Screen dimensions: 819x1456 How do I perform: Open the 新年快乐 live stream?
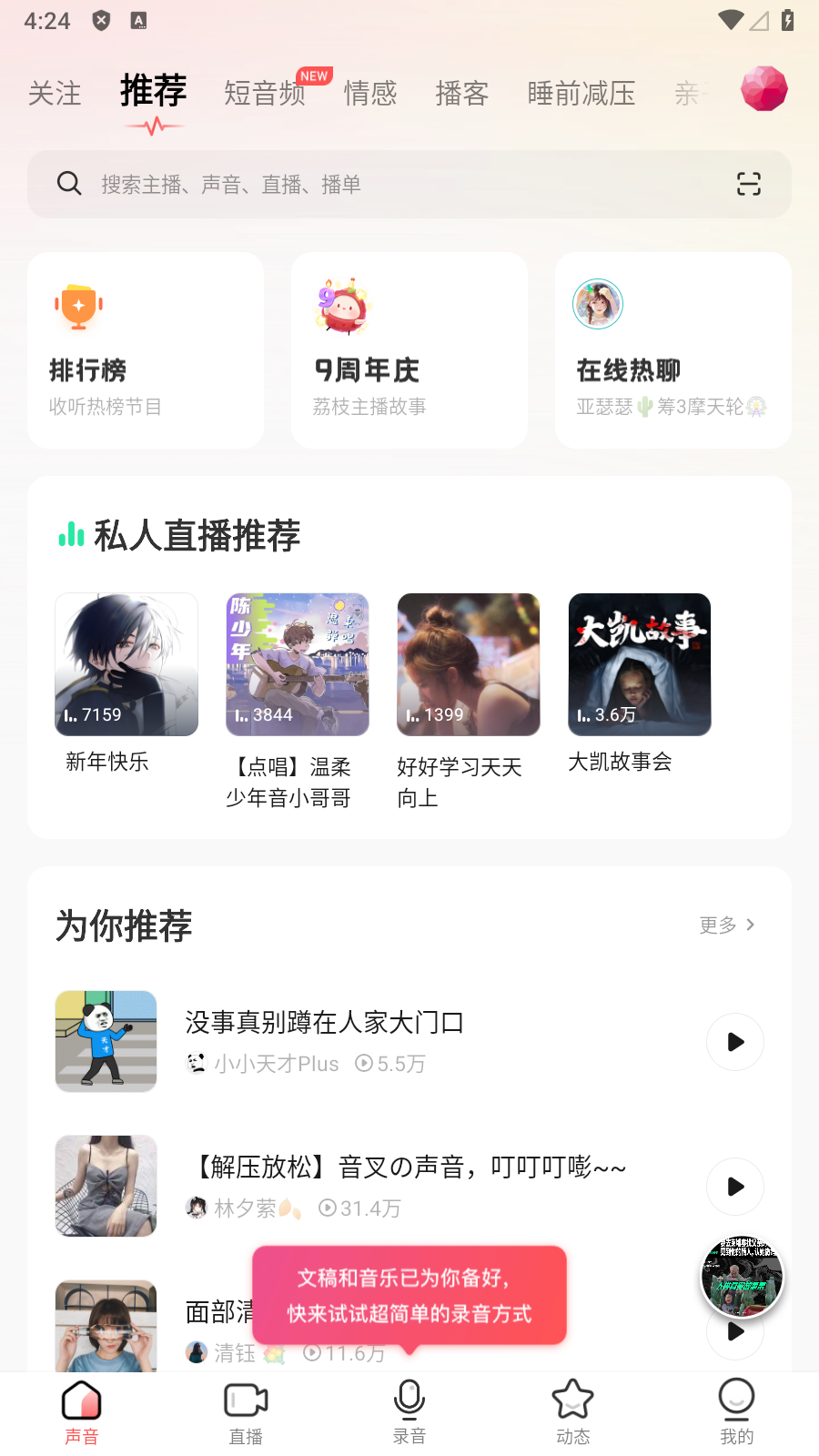tap(126, 664)
